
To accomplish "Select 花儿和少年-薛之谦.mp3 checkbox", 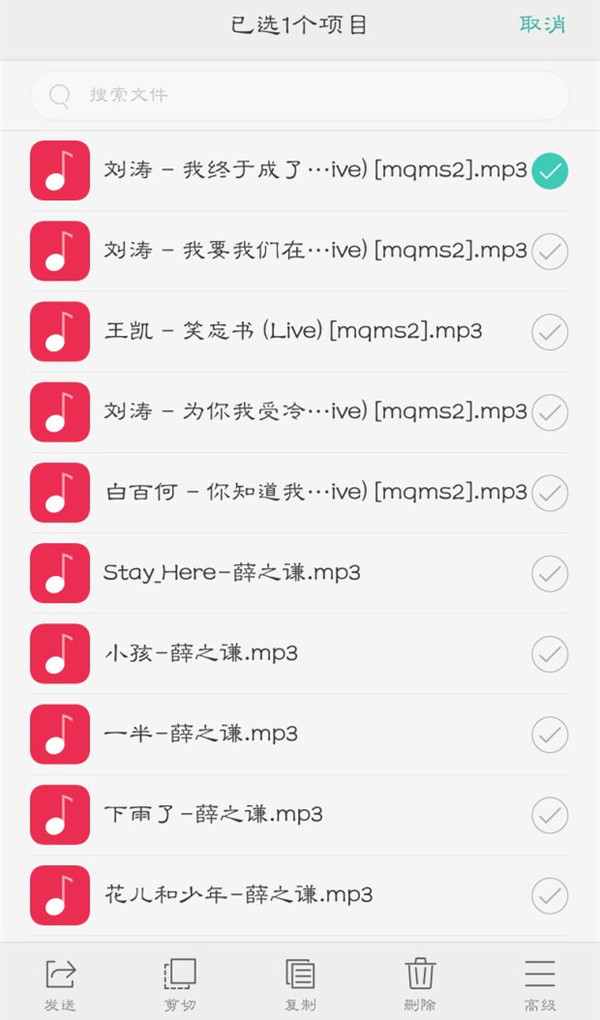I will [x=550, y=896].
